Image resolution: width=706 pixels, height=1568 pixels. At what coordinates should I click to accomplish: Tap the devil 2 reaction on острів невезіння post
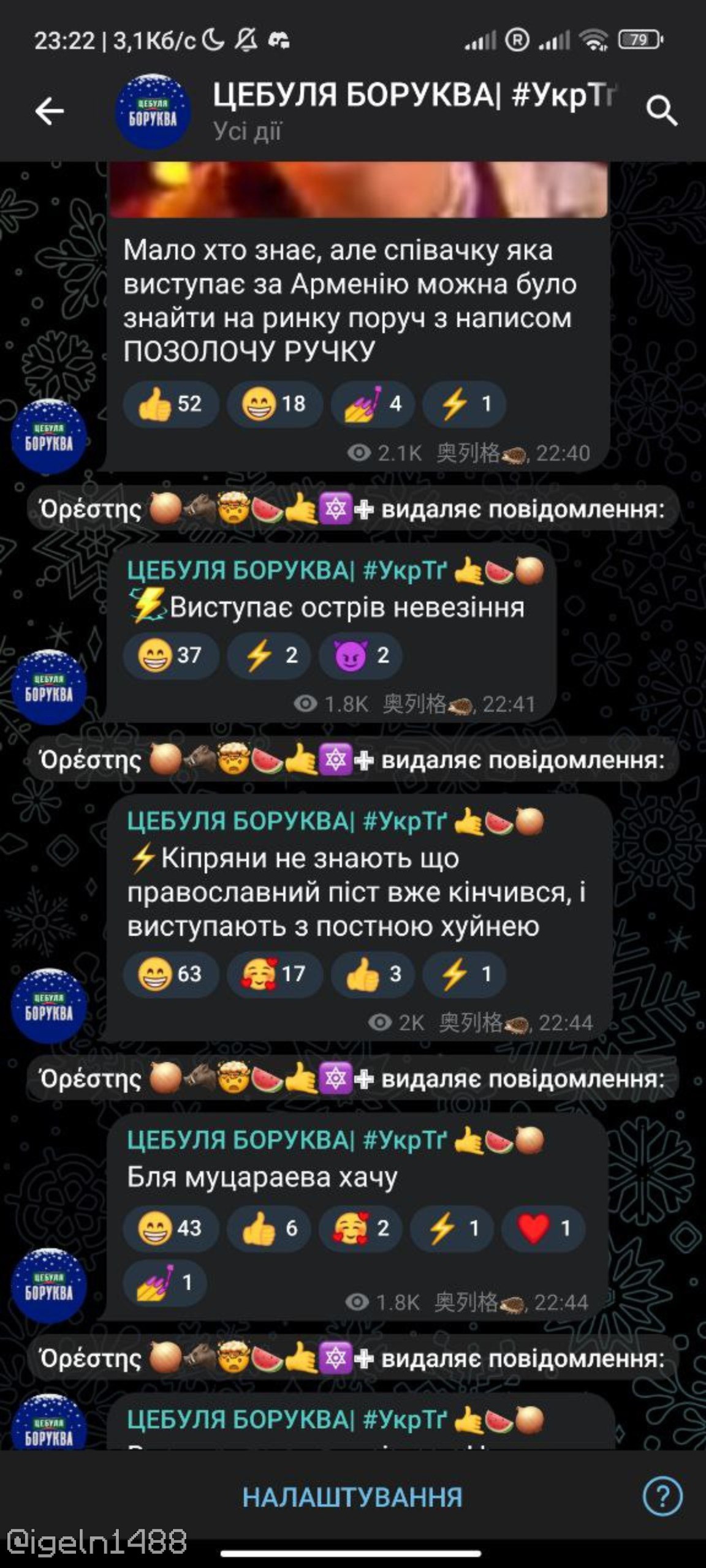tap(360, 655)
